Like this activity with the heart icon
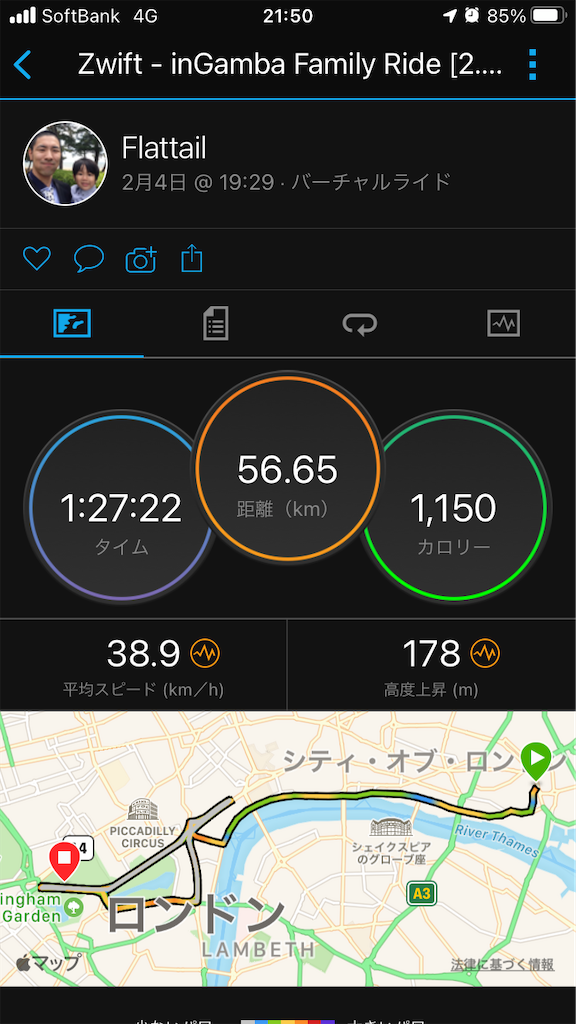The width and height of the screenshot is (576, 1024). pos(37,259)
